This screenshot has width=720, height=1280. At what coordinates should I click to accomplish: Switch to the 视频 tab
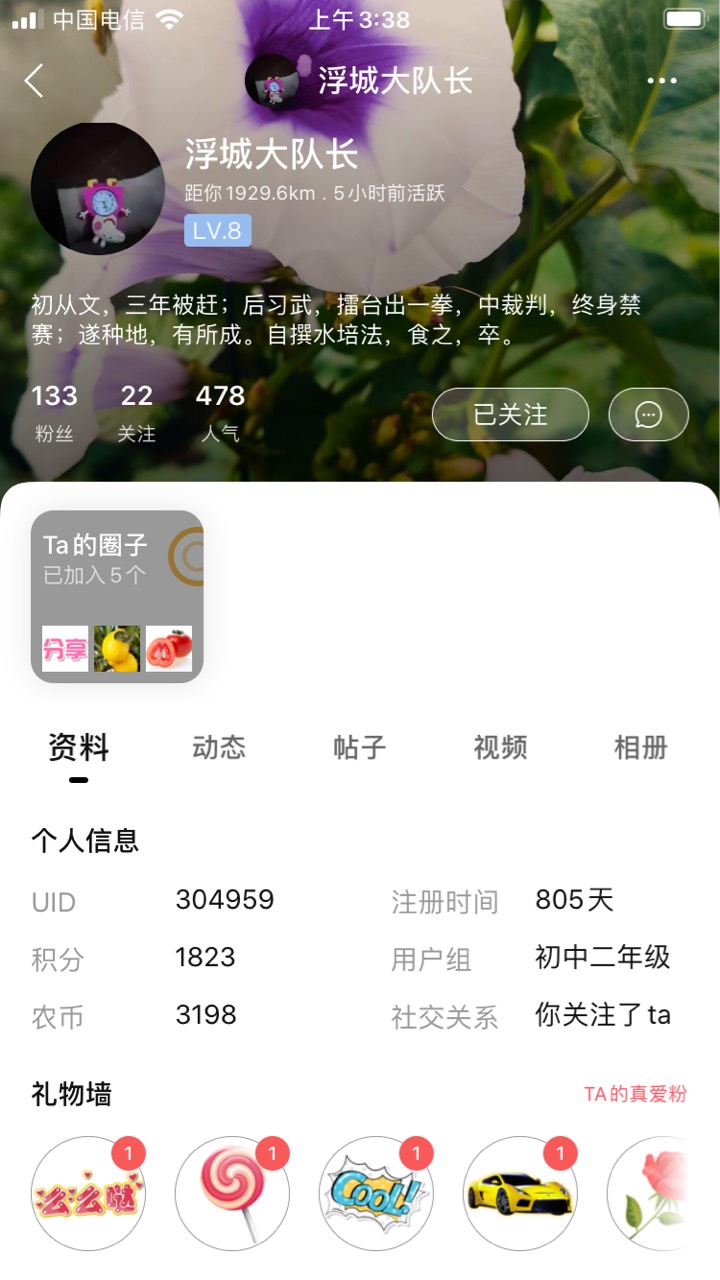[x=501, y=748]
